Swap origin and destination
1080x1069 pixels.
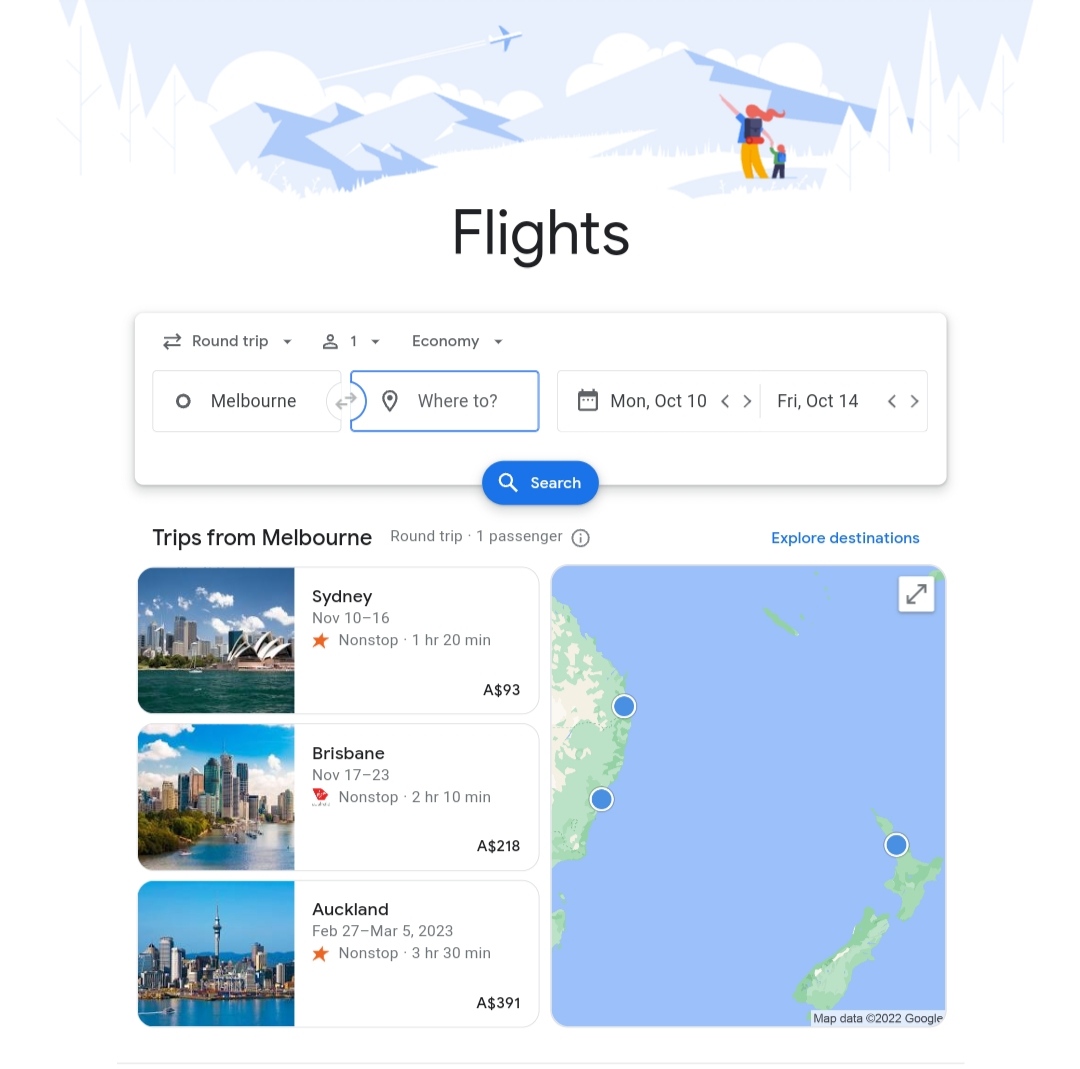click(x=345, y=401)
